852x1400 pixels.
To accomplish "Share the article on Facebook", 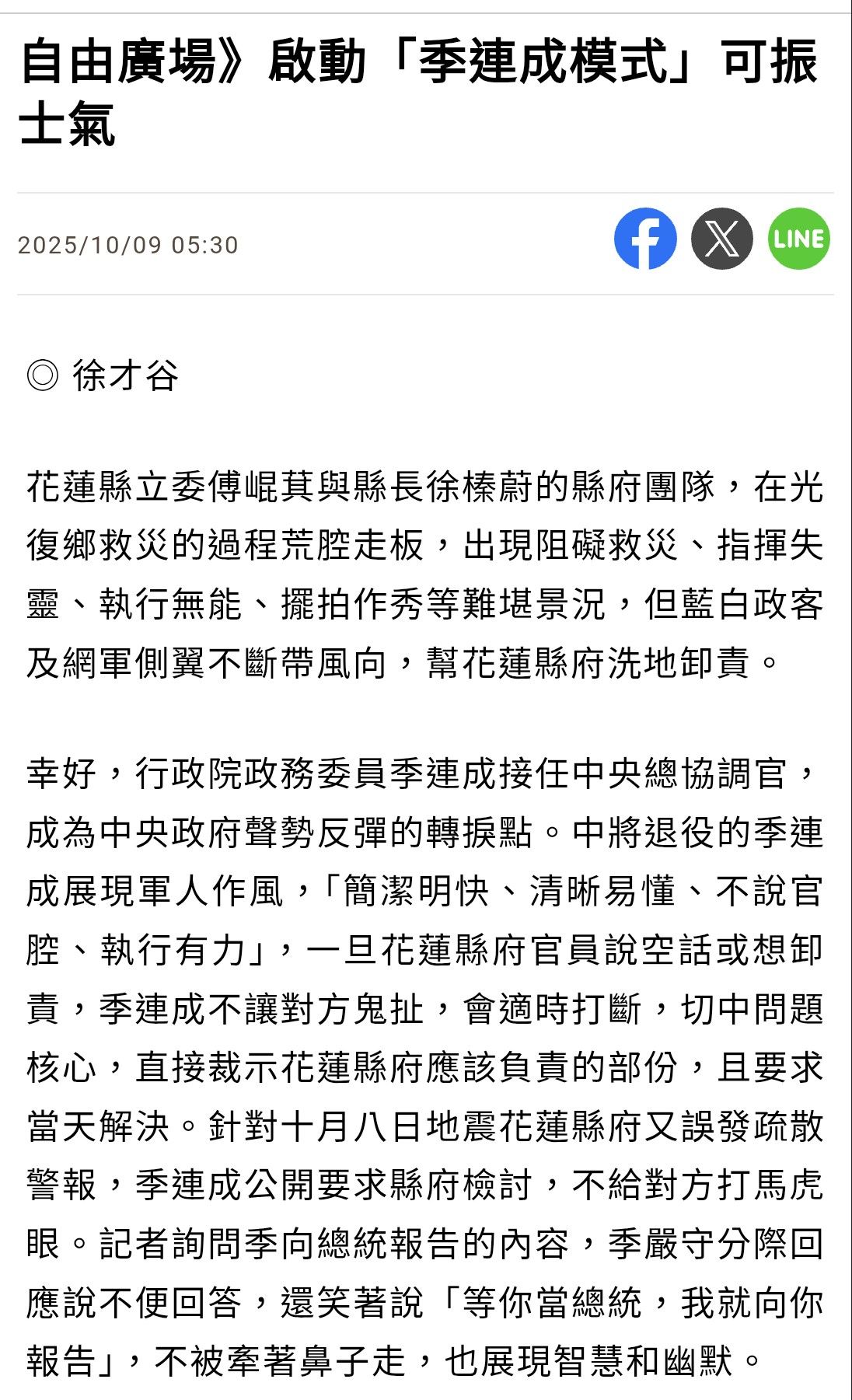I will (645, 239).
